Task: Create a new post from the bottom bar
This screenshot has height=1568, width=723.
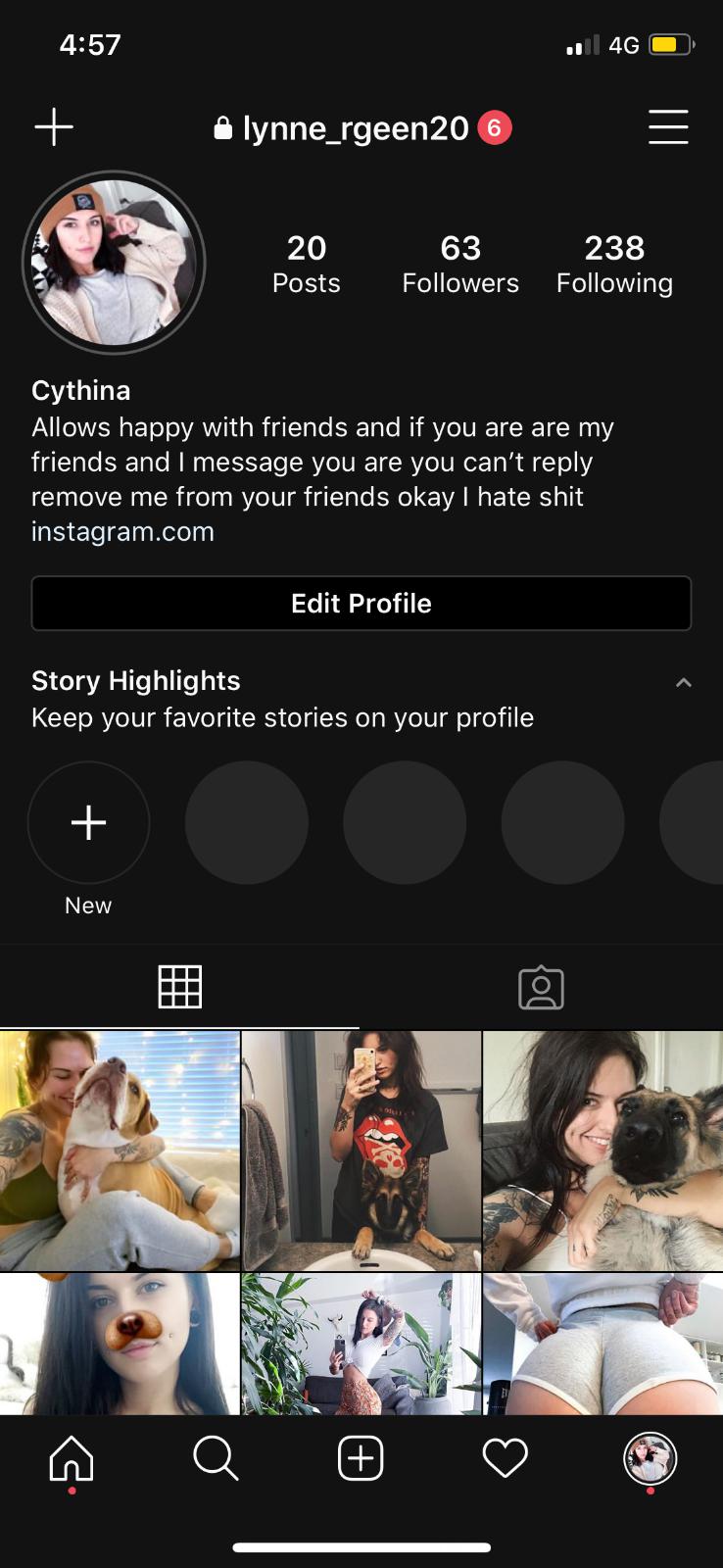Action: pyautogui.click(x=361, y=1459)
